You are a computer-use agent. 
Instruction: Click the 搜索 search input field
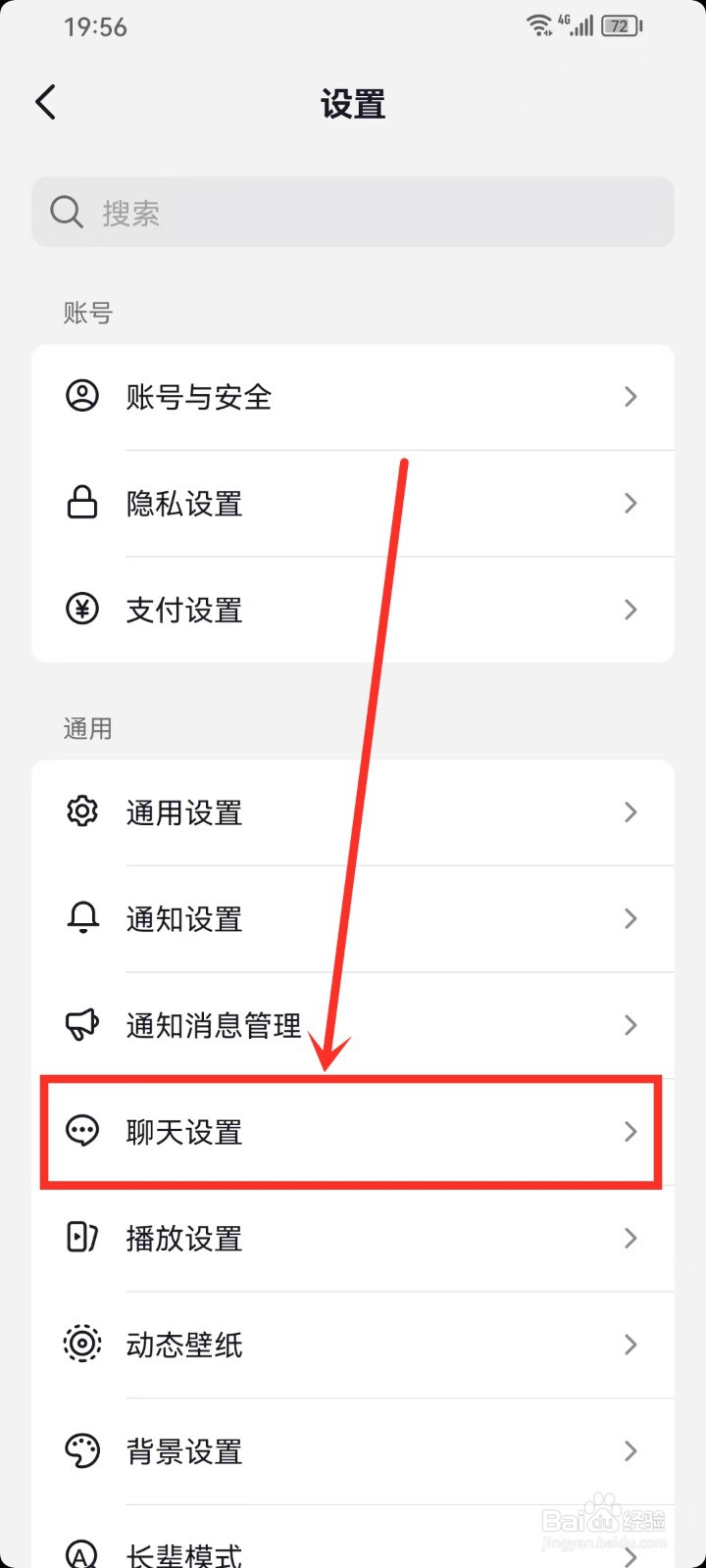[x=353, y=212]
